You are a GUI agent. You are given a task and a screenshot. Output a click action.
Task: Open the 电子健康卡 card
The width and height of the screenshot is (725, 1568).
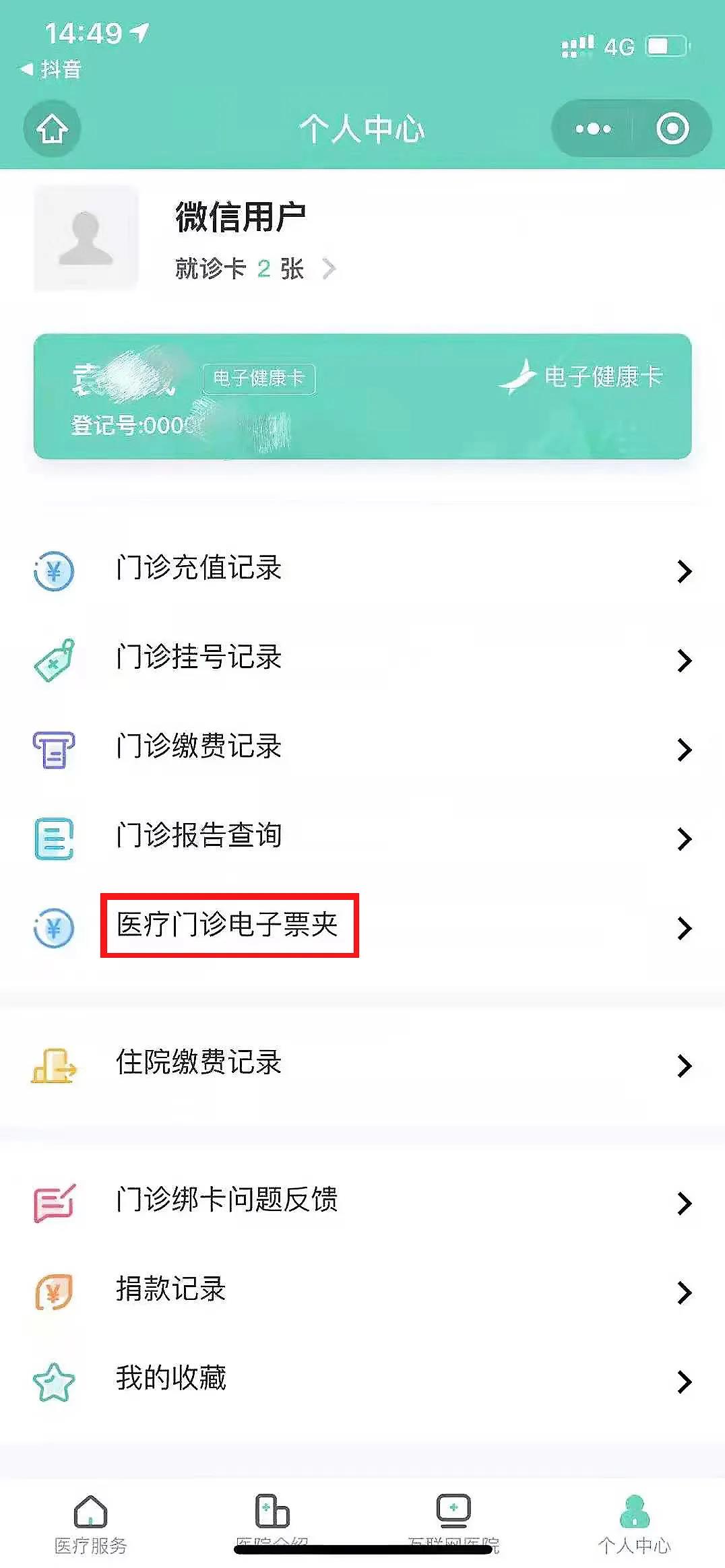(362, 397)
